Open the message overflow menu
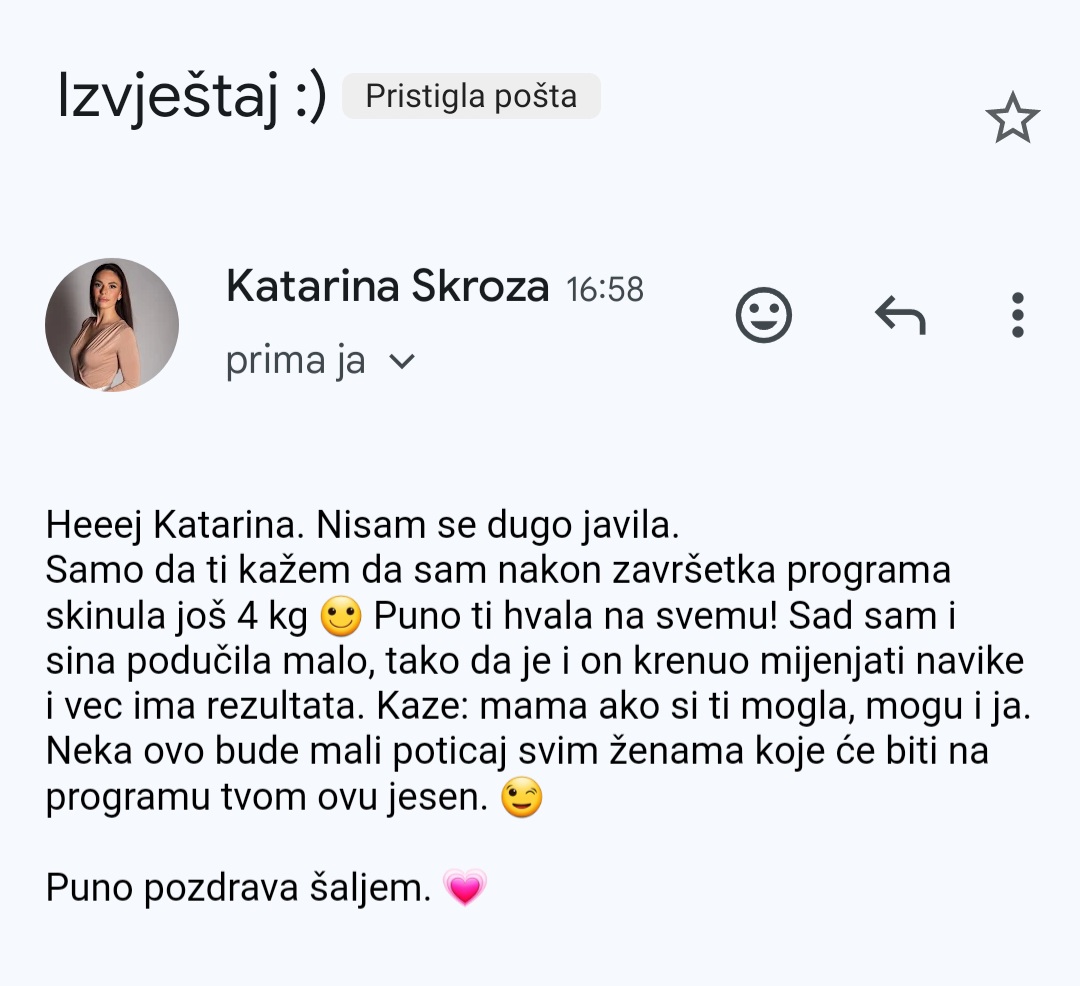Viewport: 1080px width, 986px height. (x=1017, y=316)
